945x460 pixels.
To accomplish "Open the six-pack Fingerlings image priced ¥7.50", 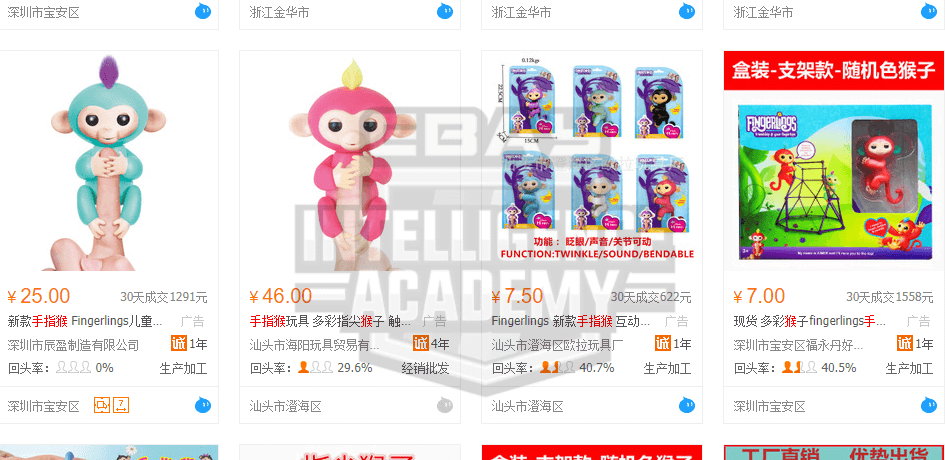I will (592, 160).
